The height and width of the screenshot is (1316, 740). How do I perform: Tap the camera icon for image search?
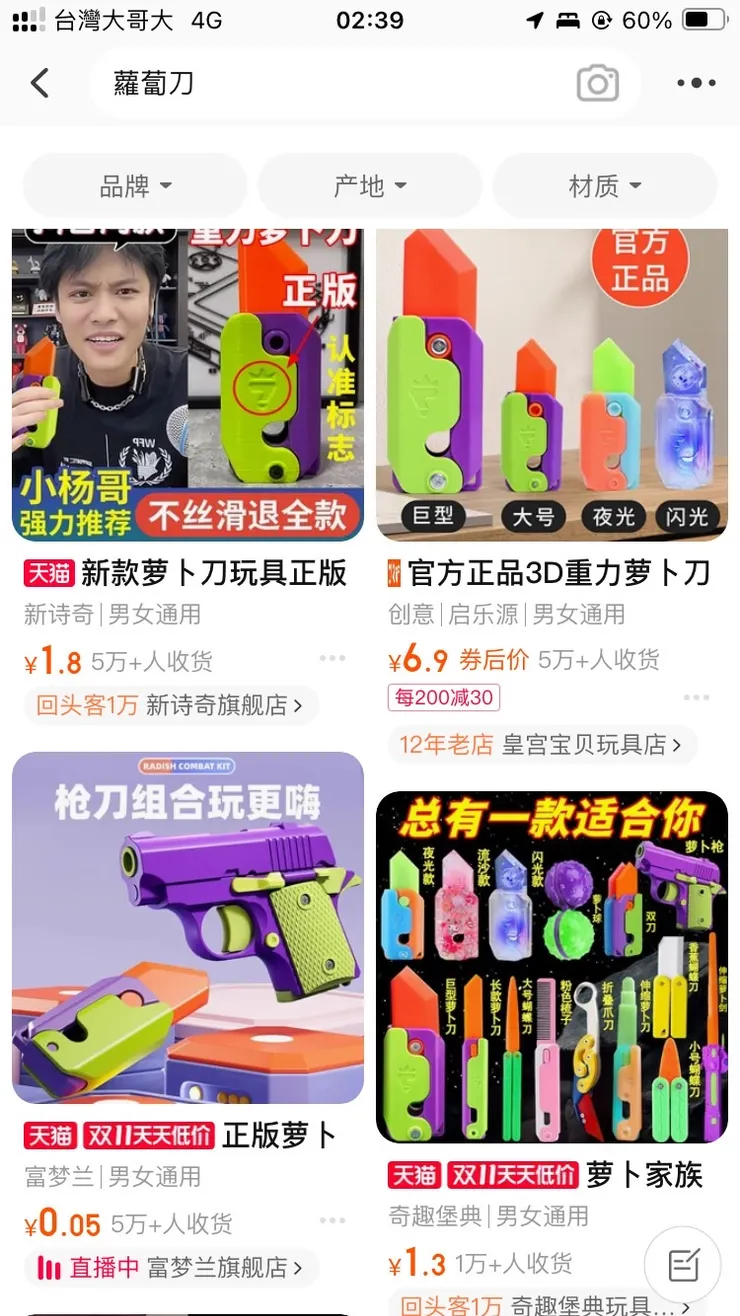[597, 84]
